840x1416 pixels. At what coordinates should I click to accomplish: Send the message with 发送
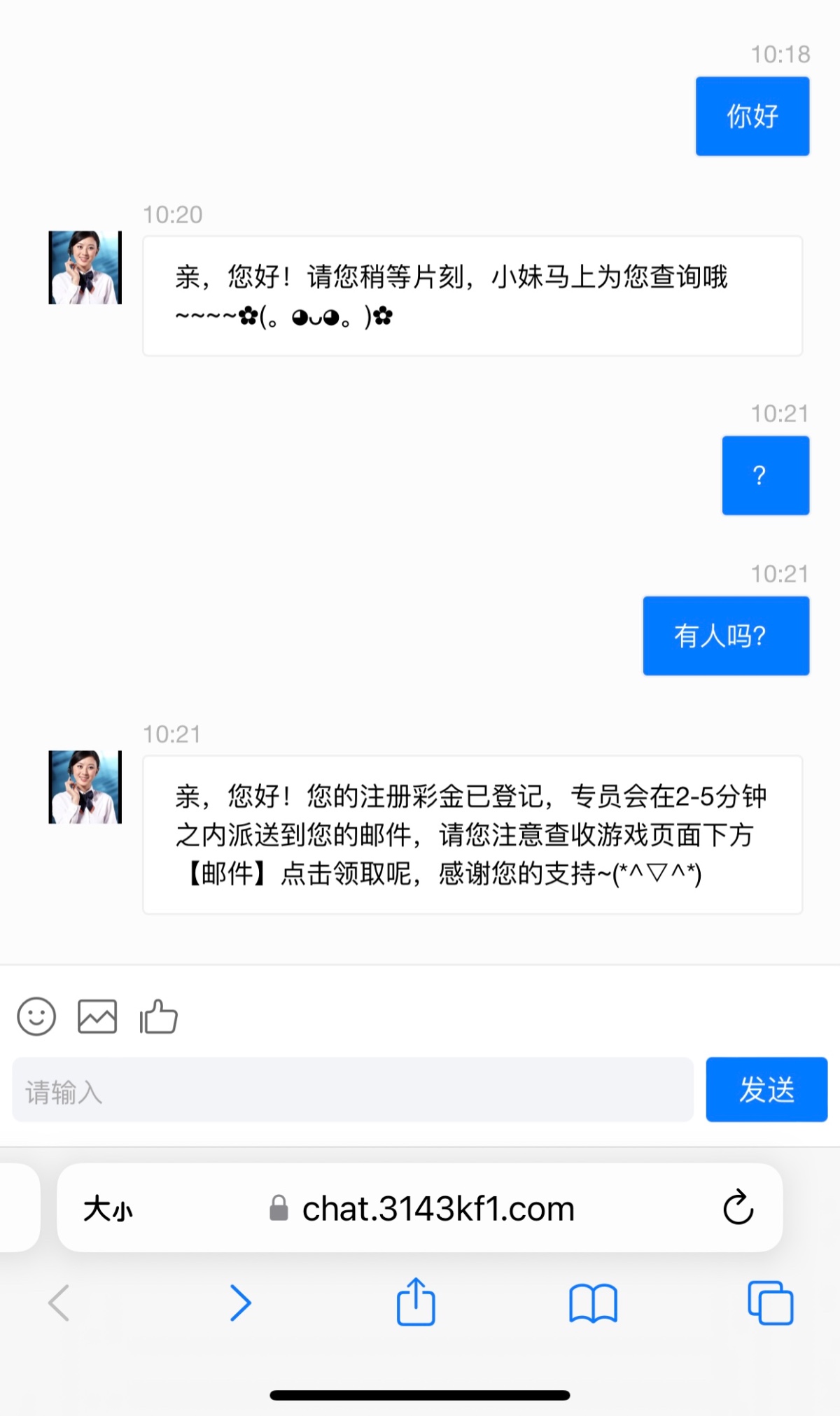766,1090
